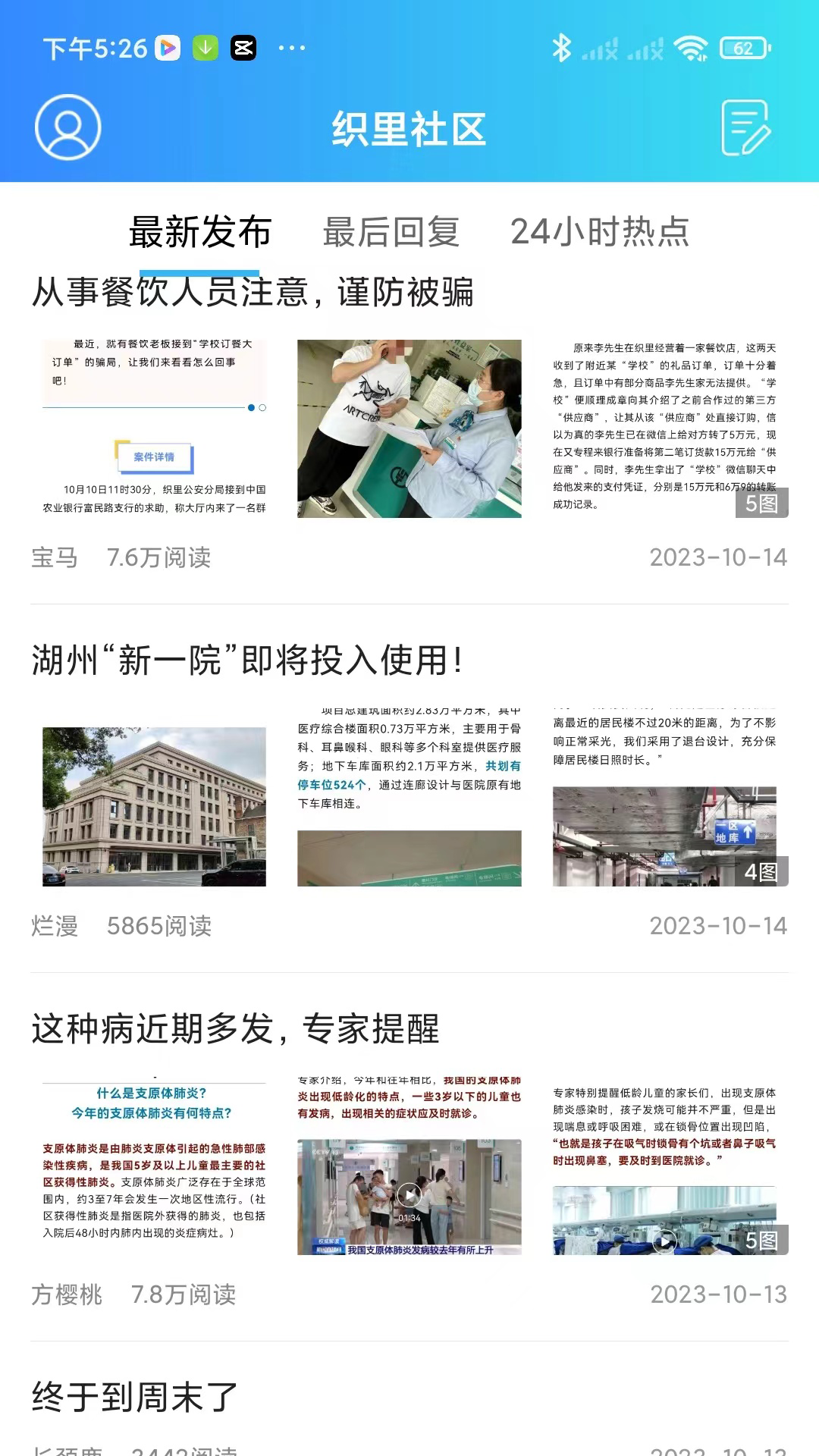Screen dimensions: 819x1456
Task: Open post 终于到周末了
Action: (135, 1397)
